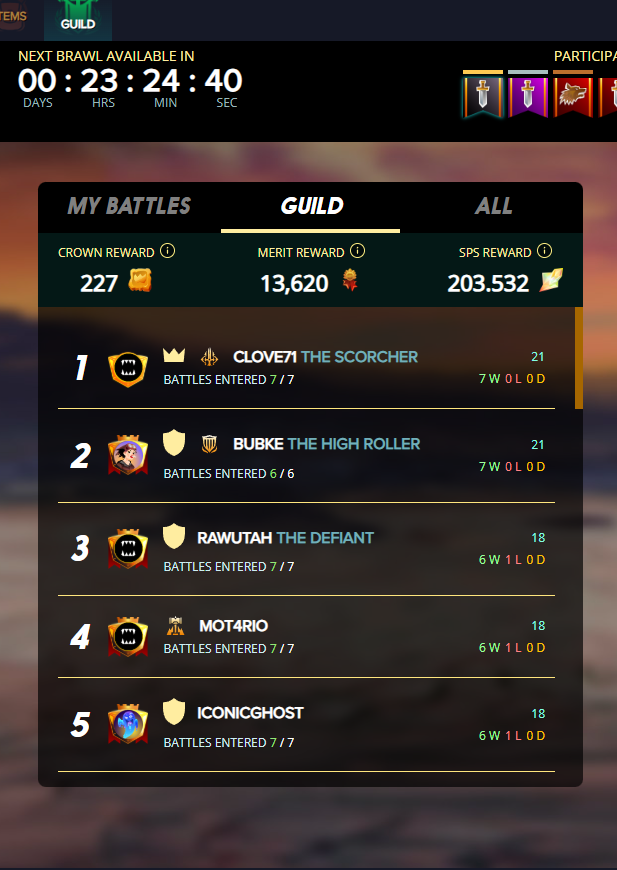Image resolution: width=617 pixels, height=870 pixels.
Task: Select the red wolf banner
Action: pos(573,98)
